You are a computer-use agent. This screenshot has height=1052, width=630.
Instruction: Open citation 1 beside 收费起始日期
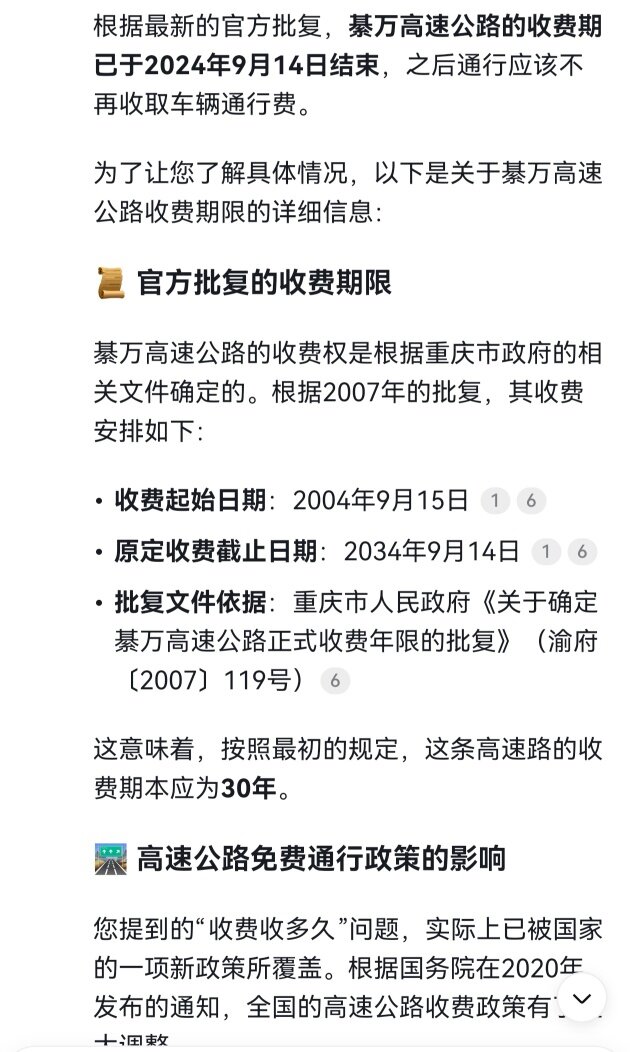click(495, 500)
